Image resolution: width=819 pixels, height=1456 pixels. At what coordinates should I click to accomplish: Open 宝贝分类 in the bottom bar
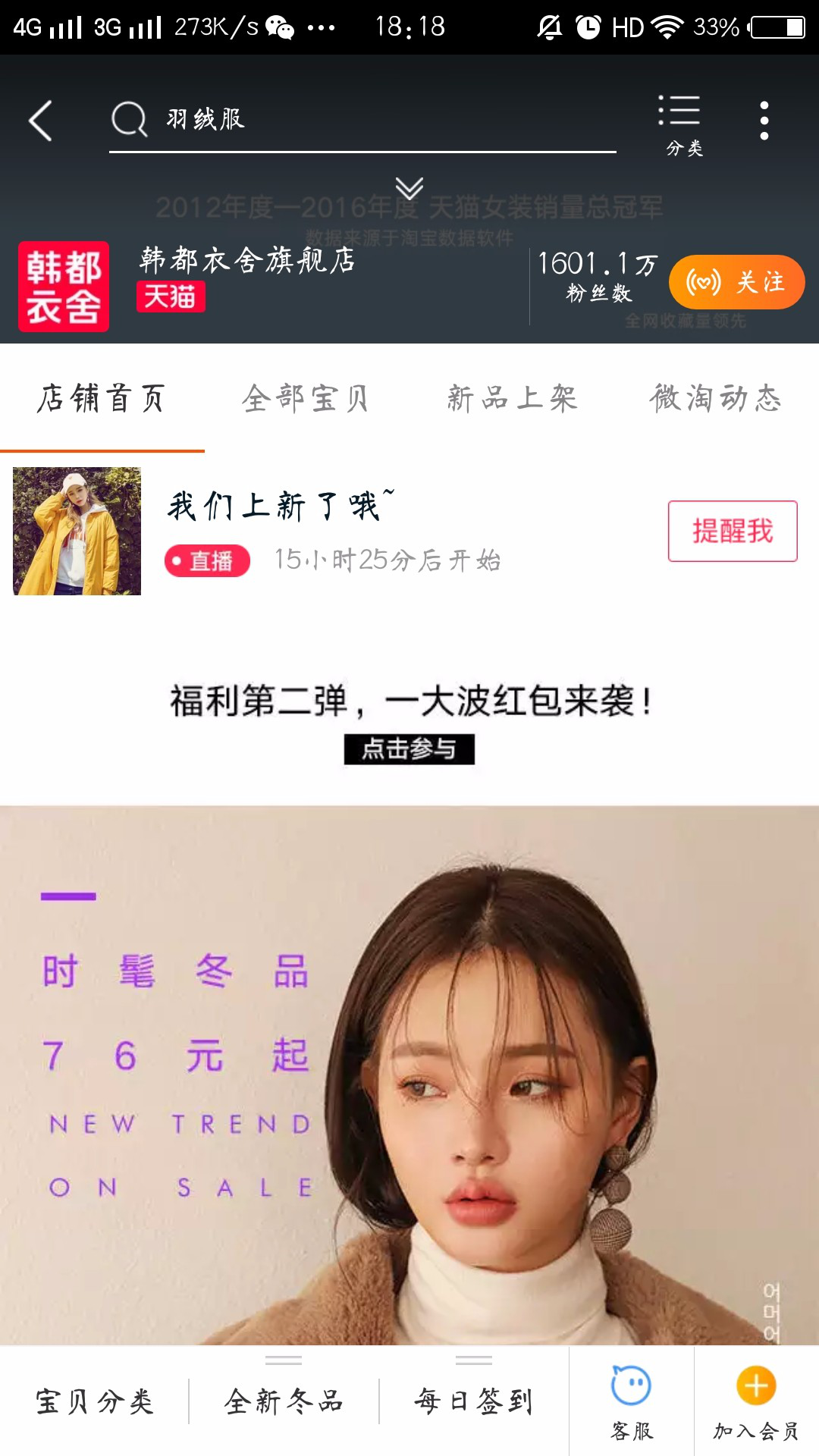[95, 1401]
